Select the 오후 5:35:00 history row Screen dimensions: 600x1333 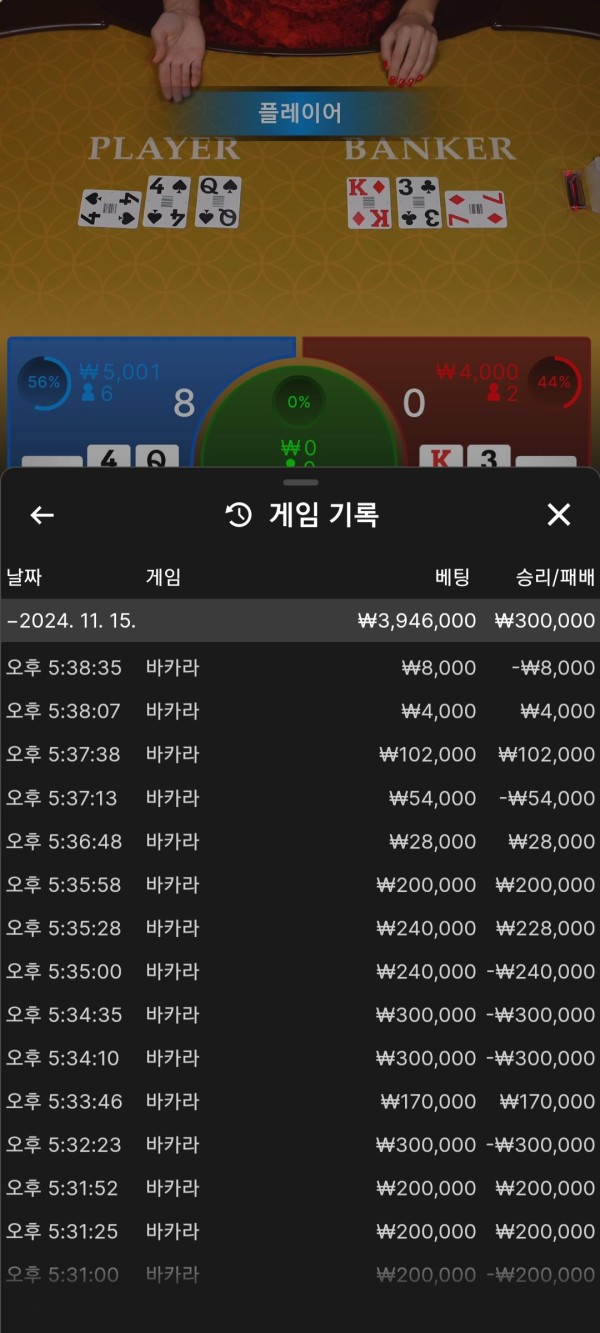click(300, 971)
